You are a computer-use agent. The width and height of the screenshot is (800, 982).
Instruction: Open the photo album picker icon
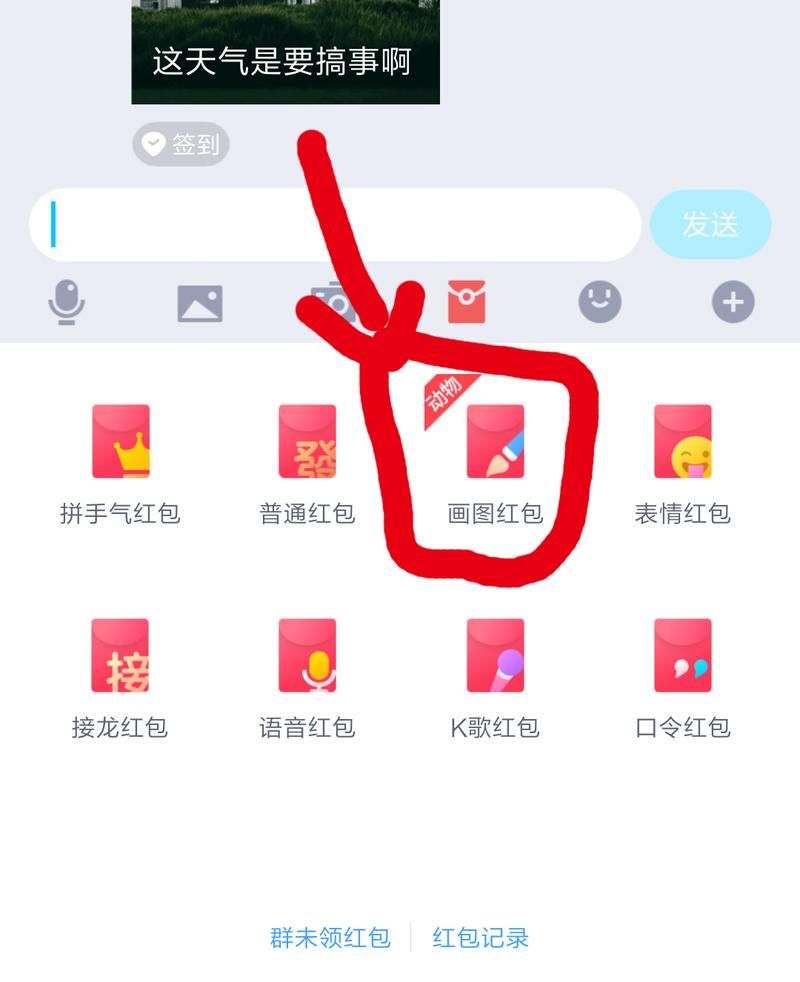[x=200, y=302]
